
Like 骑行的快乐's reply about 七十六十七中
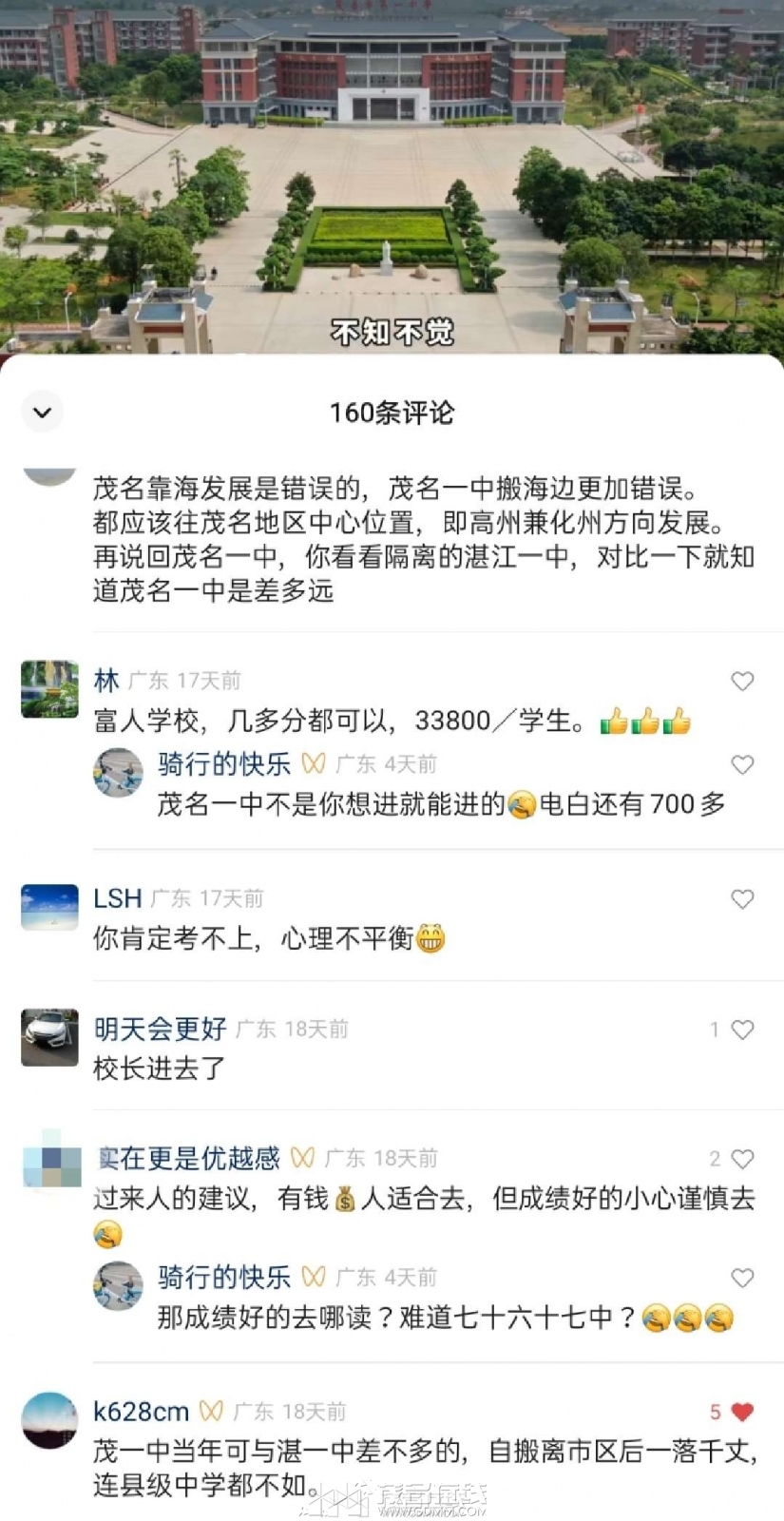point(742,1278)
